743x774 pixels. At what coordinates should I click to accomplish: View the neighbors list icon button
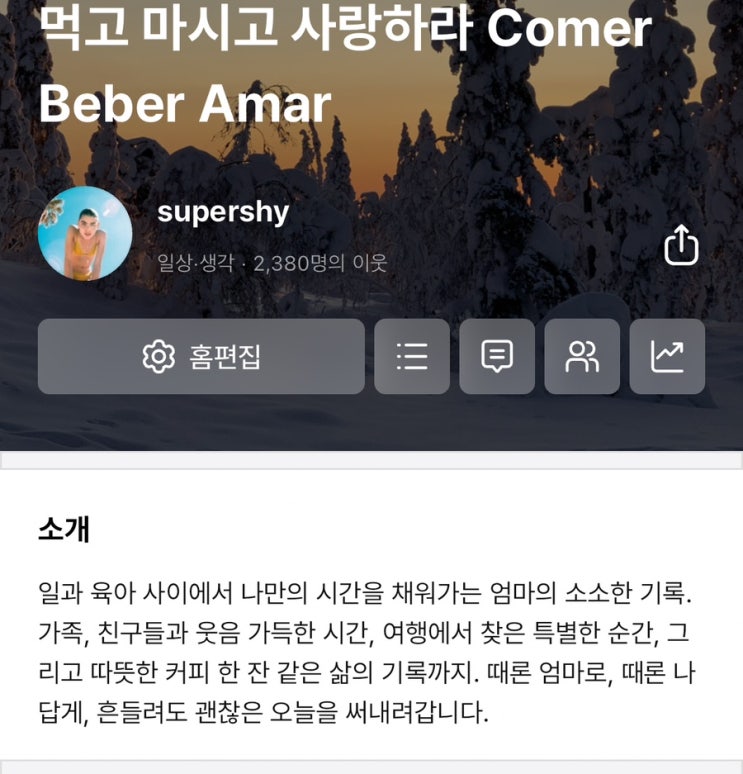coord(582,357)
